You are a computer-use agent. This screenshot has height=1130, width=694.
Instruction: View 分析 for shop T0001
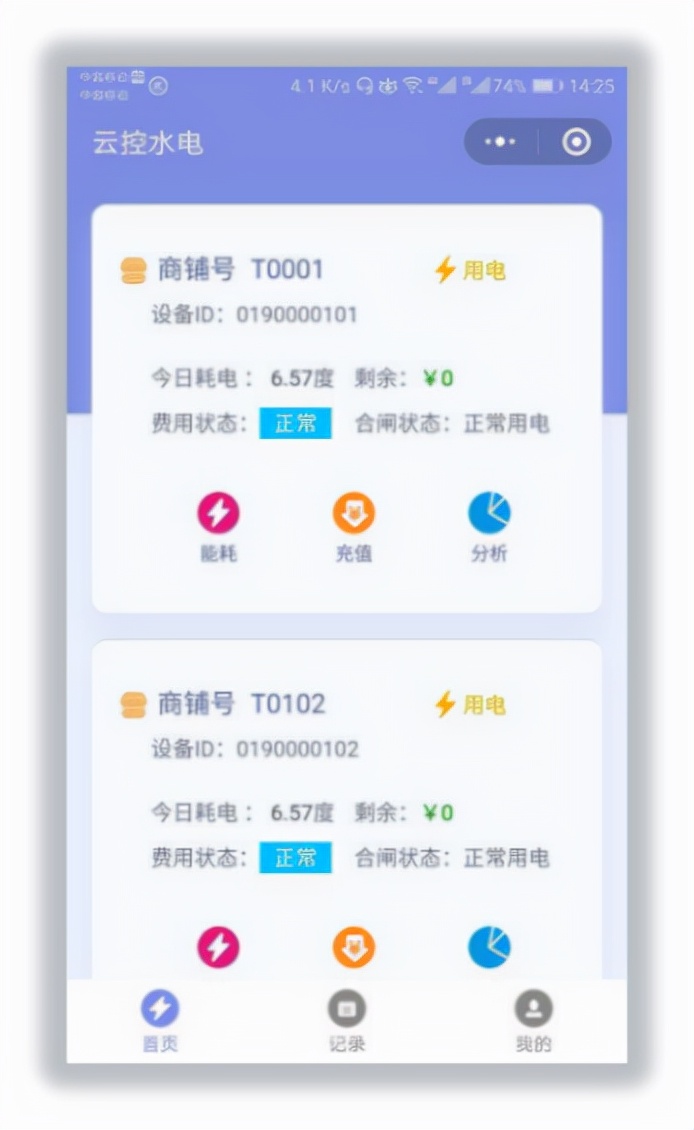tap(489, 527)
